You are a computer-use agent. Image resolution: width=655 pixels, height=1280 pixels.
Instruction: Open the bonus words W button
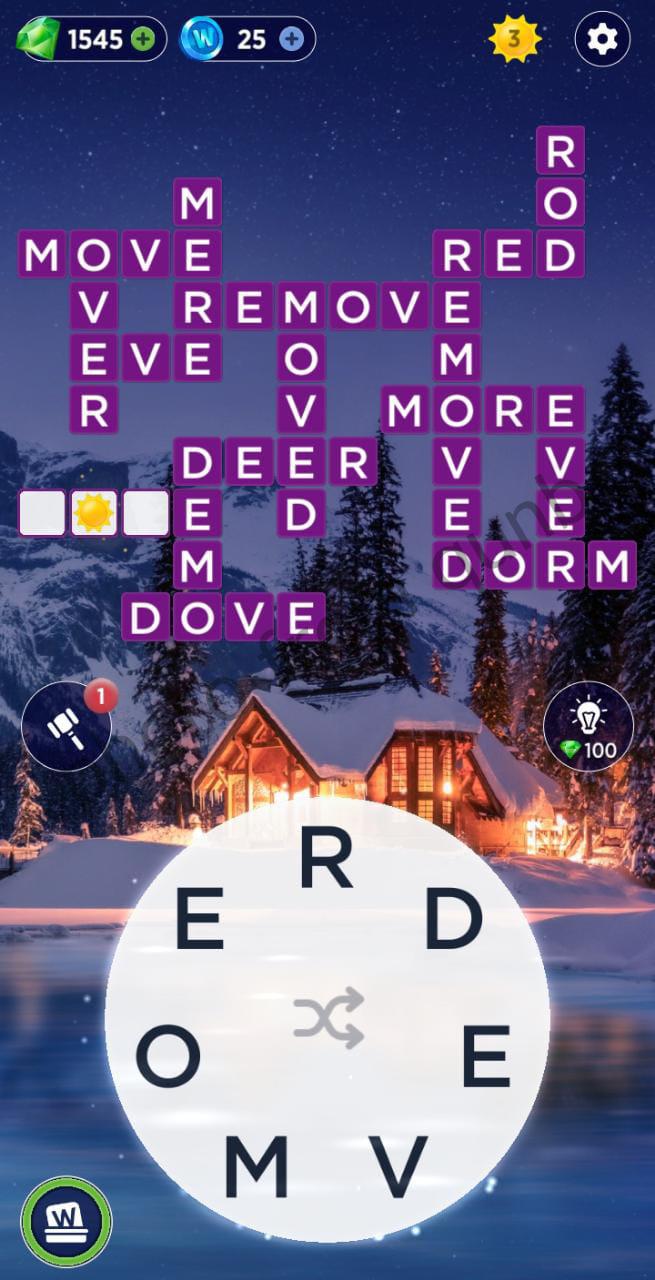click(66, 1222)
